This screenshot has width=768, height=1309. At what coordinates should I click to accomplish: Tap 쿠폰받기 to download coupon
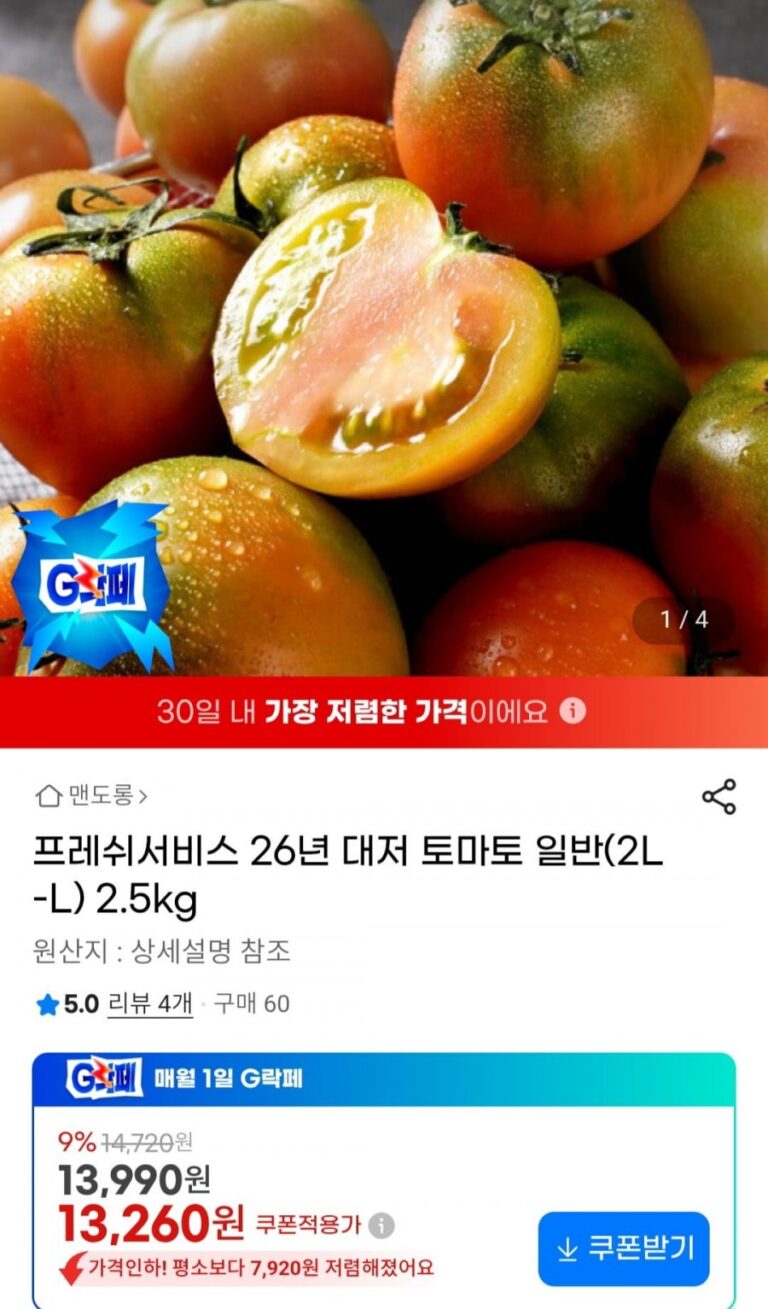tap(623, 1248)
